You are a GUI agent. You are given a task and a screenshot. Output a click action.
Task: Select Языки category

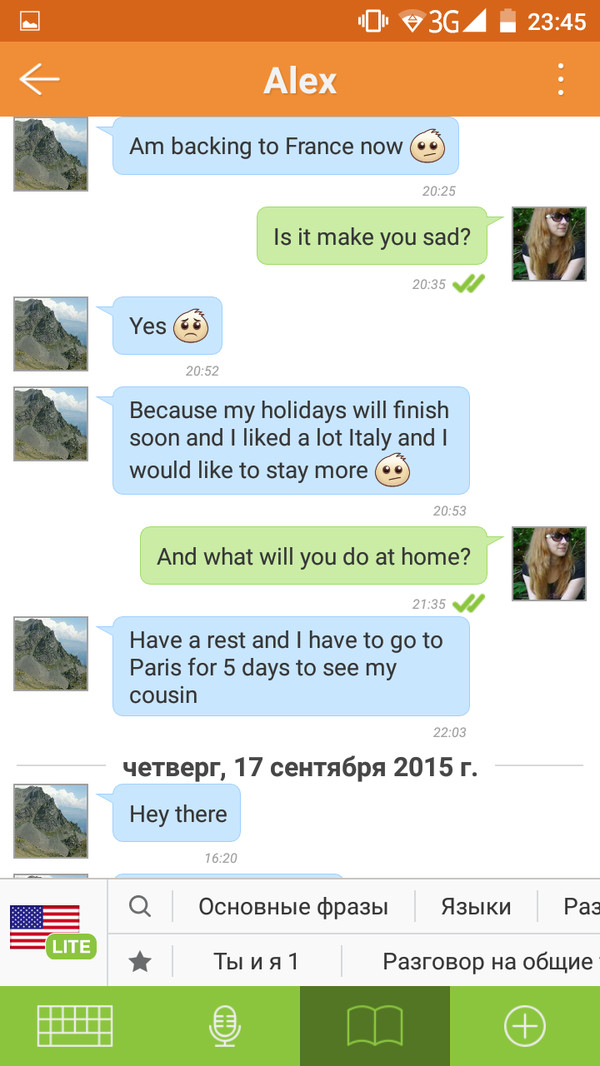[476, 907]
